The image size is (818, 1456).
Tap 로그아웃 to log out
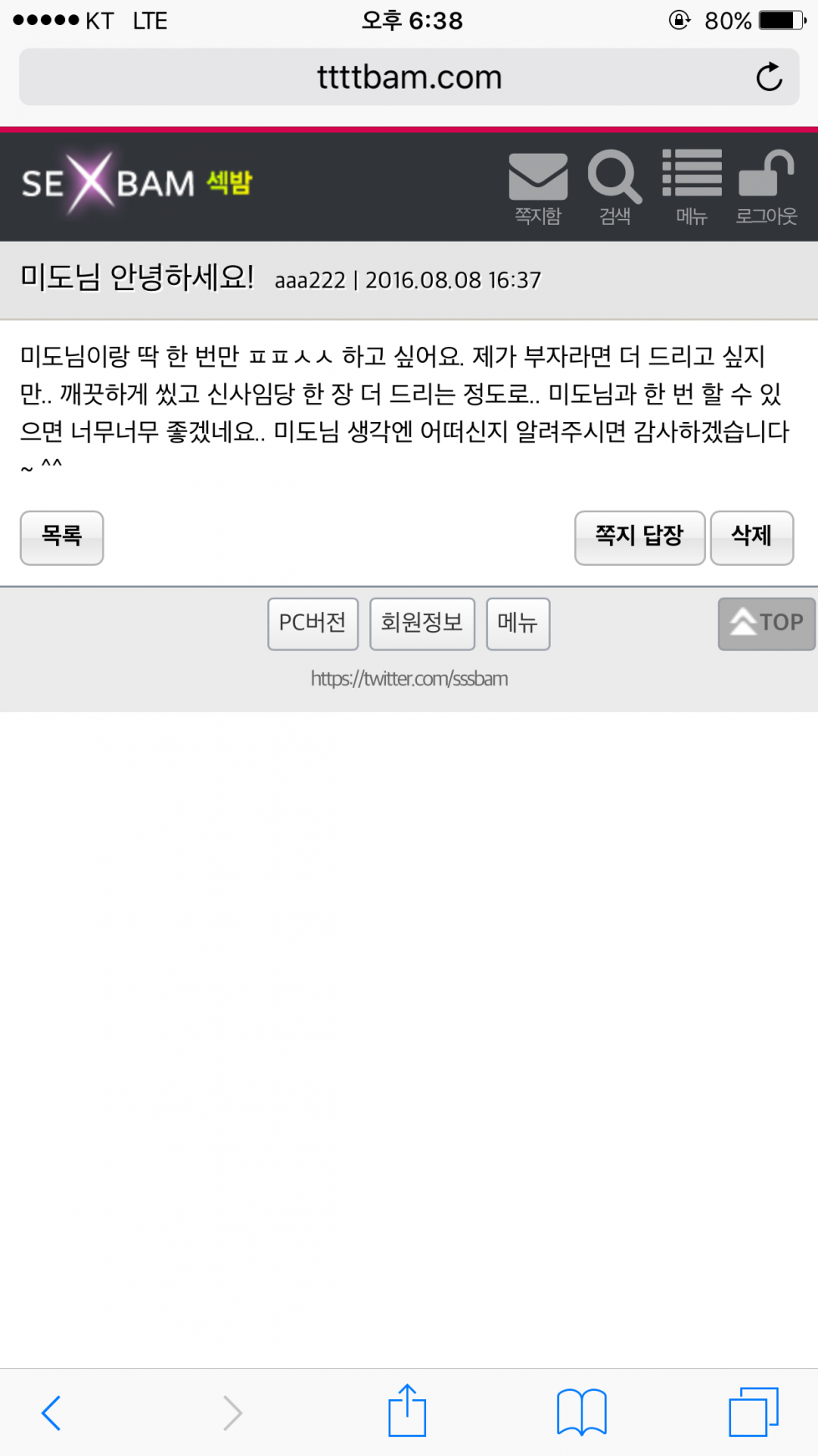pos(766,187)
